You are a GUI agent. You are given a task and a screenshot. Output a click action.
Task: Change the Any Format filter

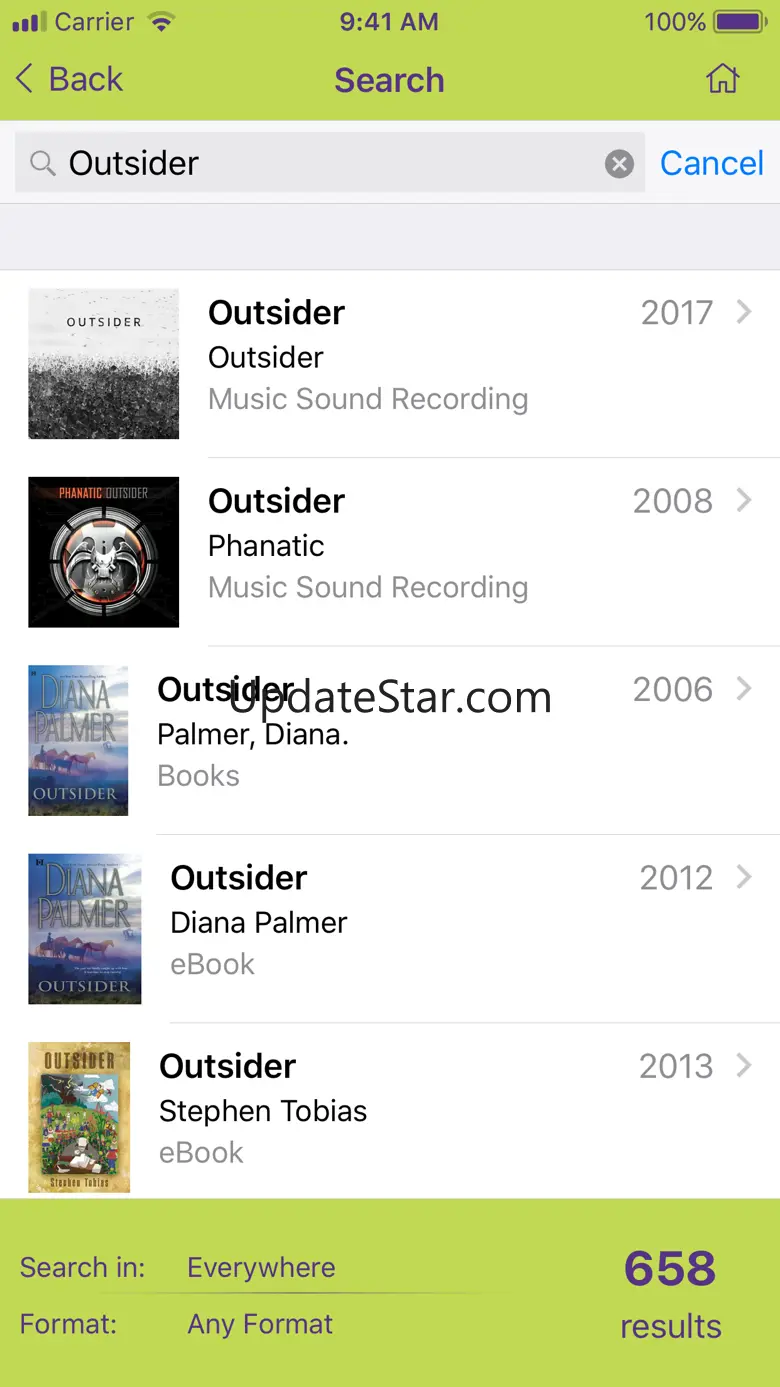click(260, 1324)
